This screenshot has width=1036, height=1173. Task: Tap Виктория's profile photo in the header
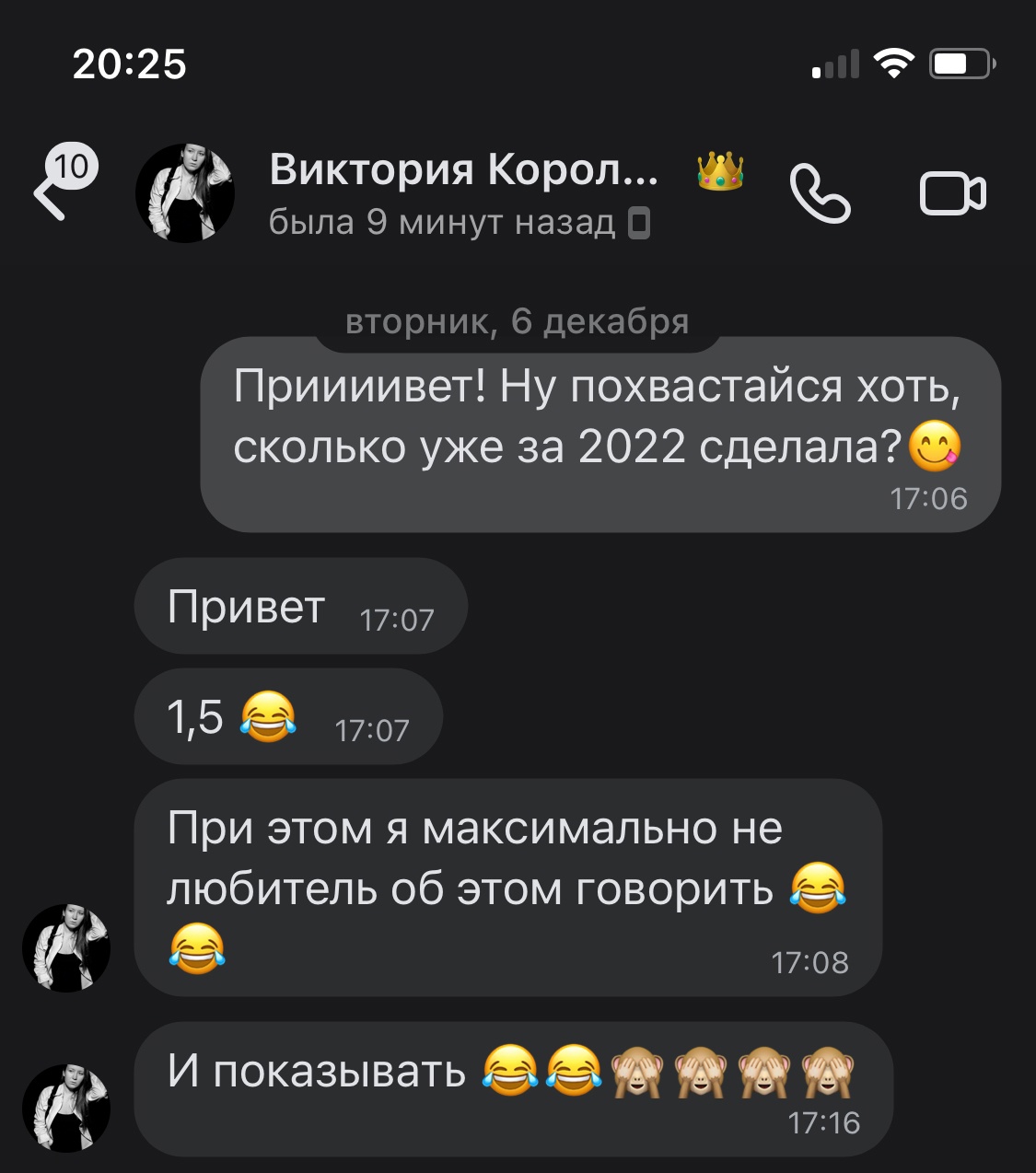tap(185, 193)
